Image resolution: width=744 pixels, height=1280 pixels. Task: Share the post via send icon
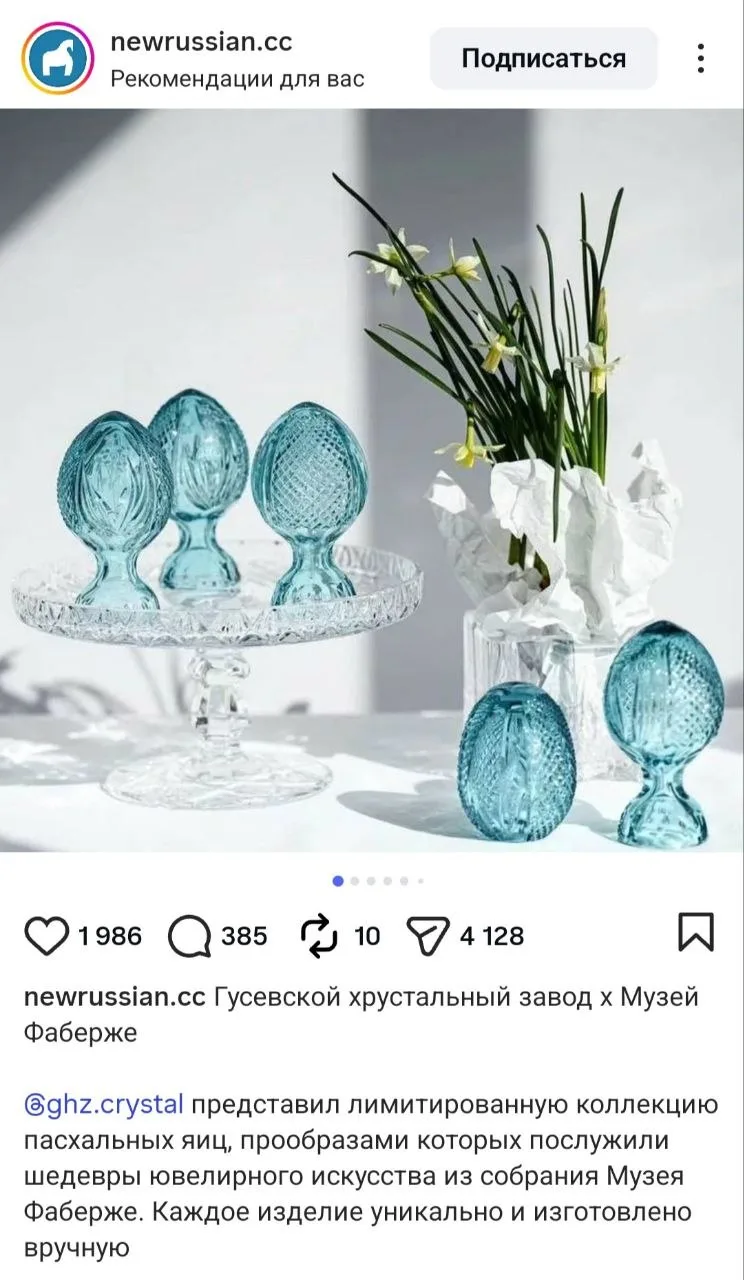click(429, 936)
